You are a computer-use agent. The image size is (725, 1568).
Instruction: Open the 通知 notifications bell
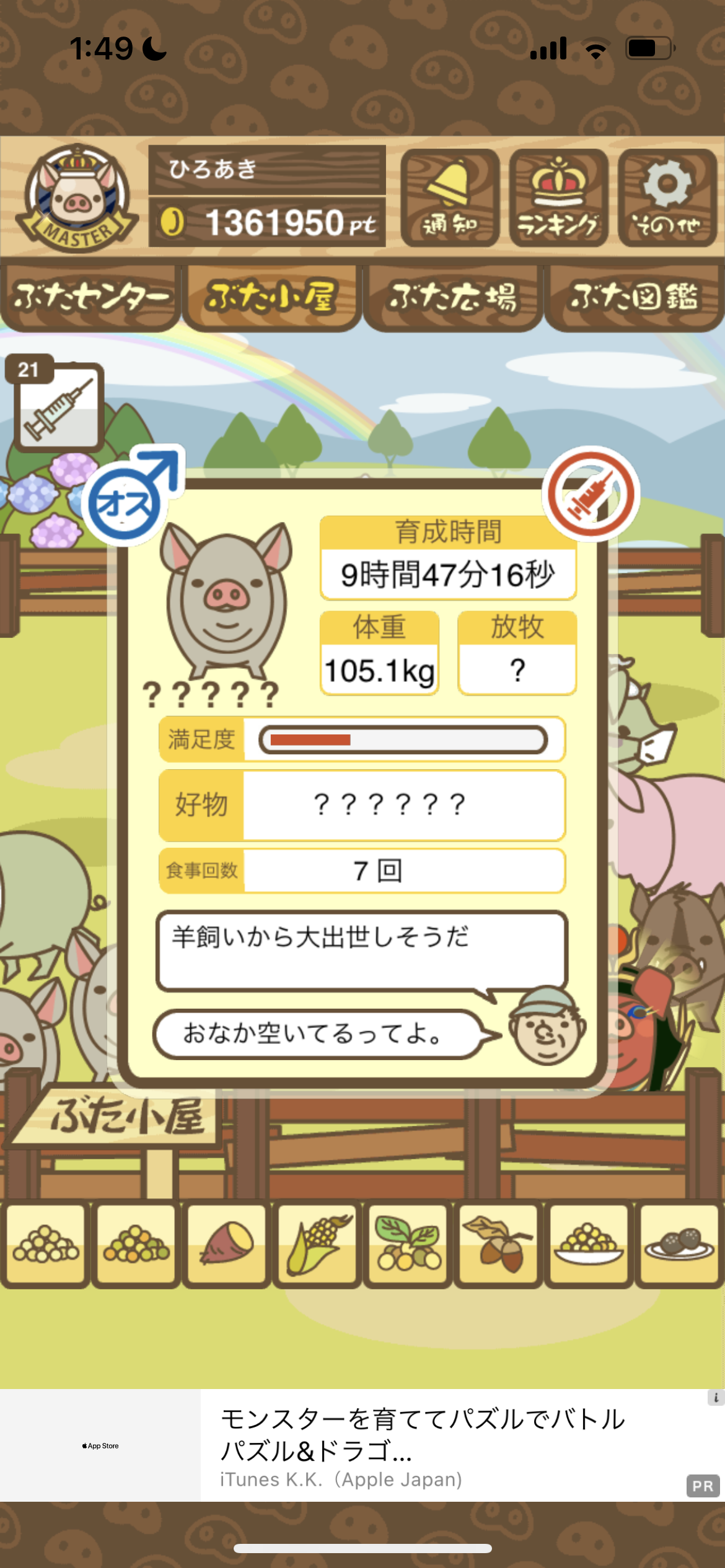point(450,198)
